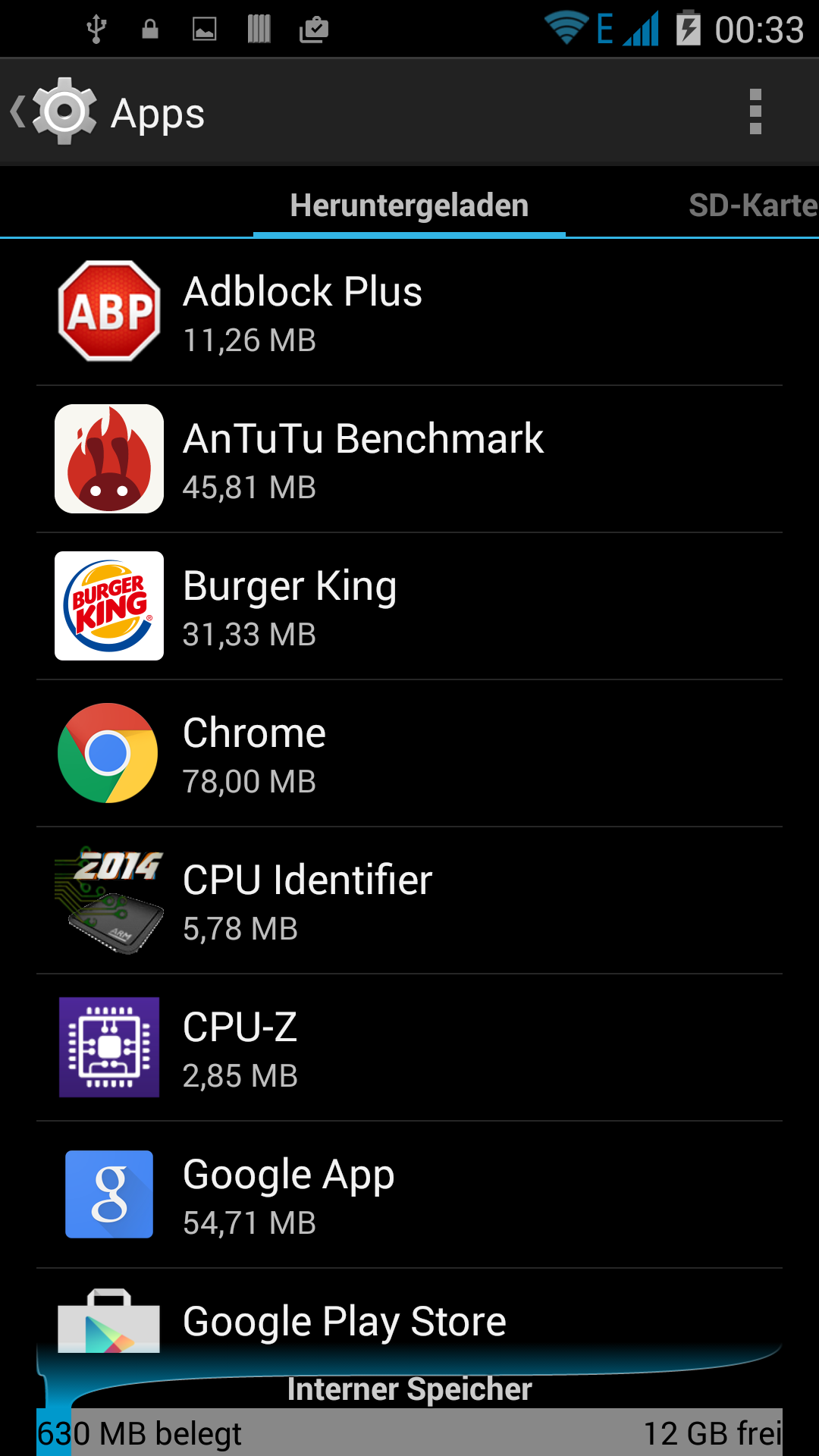819x1456 pixels.
Task: Select the Heruntergeladen tab
Action: (409, 206)
